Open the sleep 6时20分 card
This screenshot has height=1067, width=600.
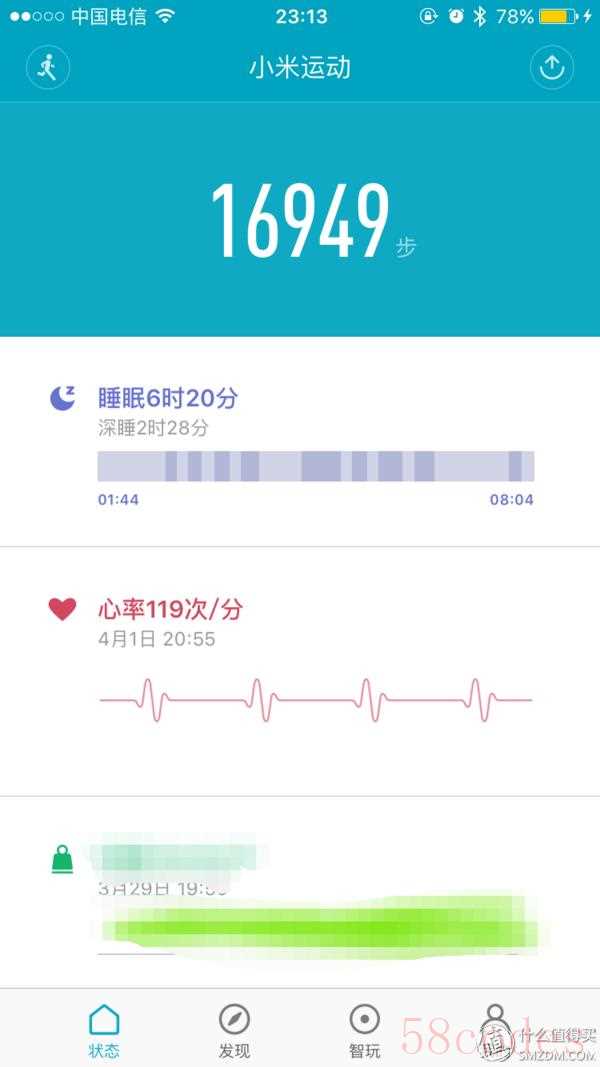pyautogui.click(x=300, y=442)
